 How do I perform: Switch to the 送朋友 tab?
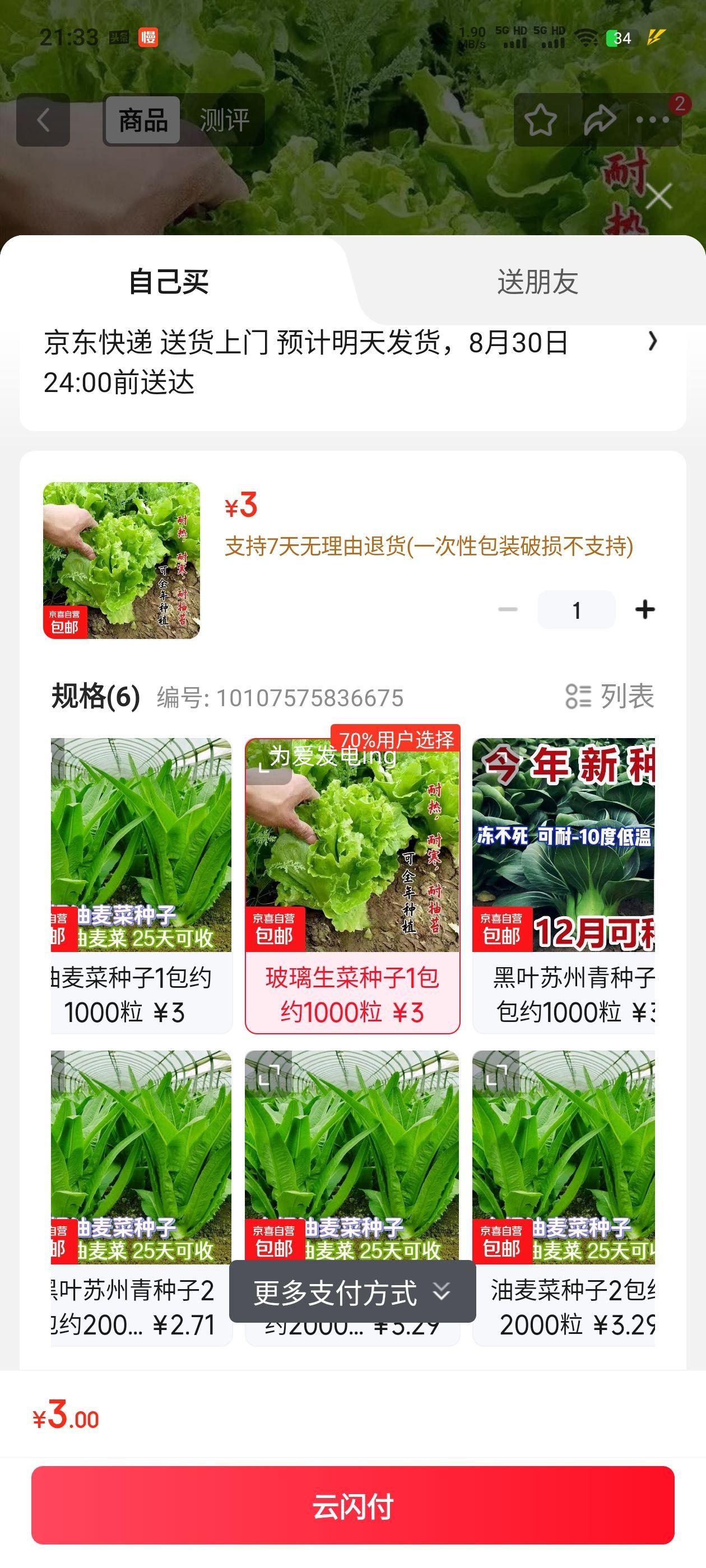(537, 282)
